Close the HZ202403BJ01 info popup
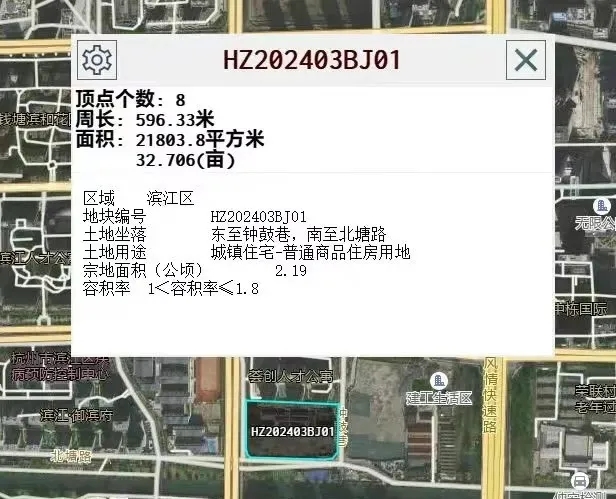This screenshot has height=499, width=616. point(525,61)
